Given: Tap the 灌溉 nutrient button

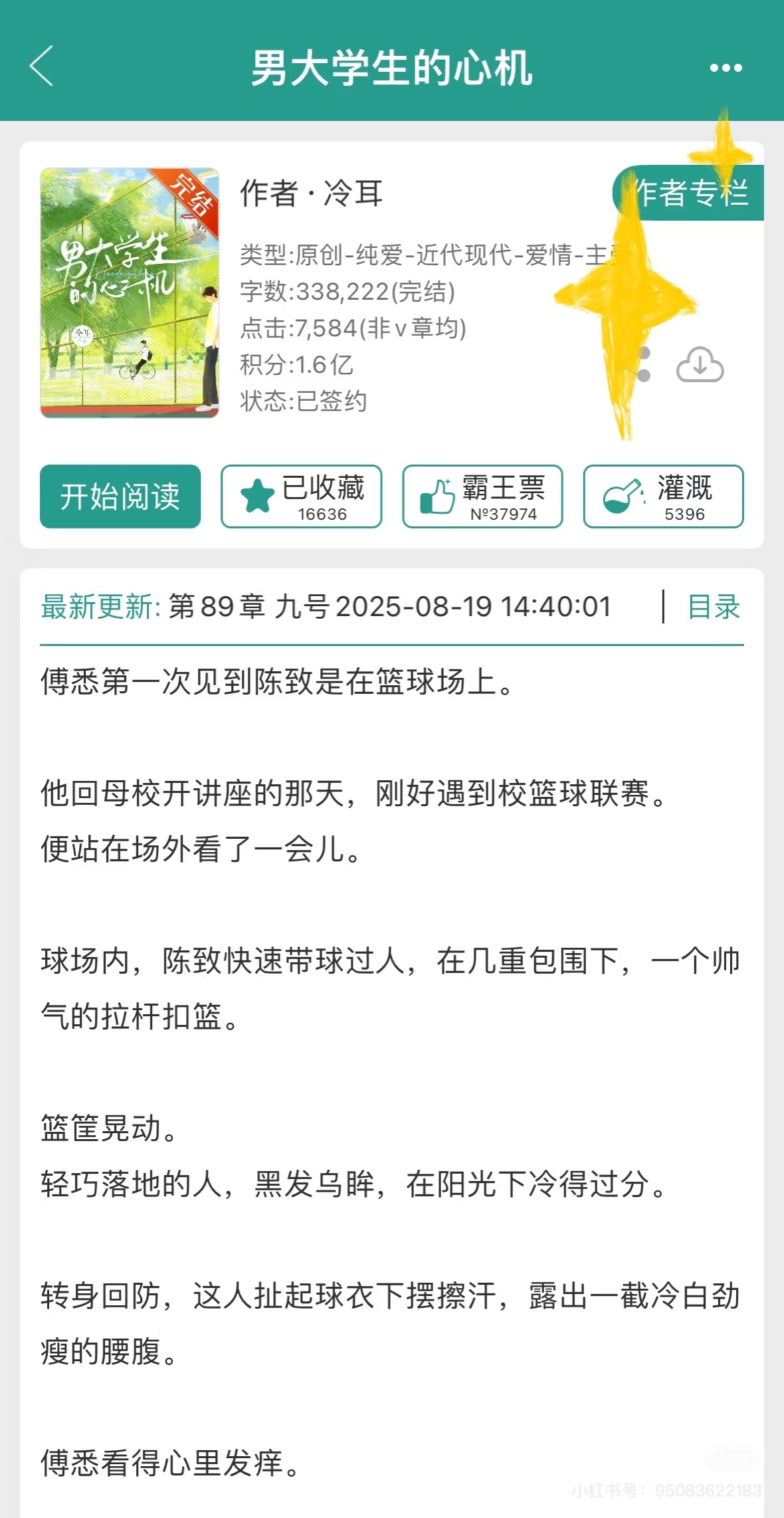Looking at the screenshot, I should coord(663,496).
